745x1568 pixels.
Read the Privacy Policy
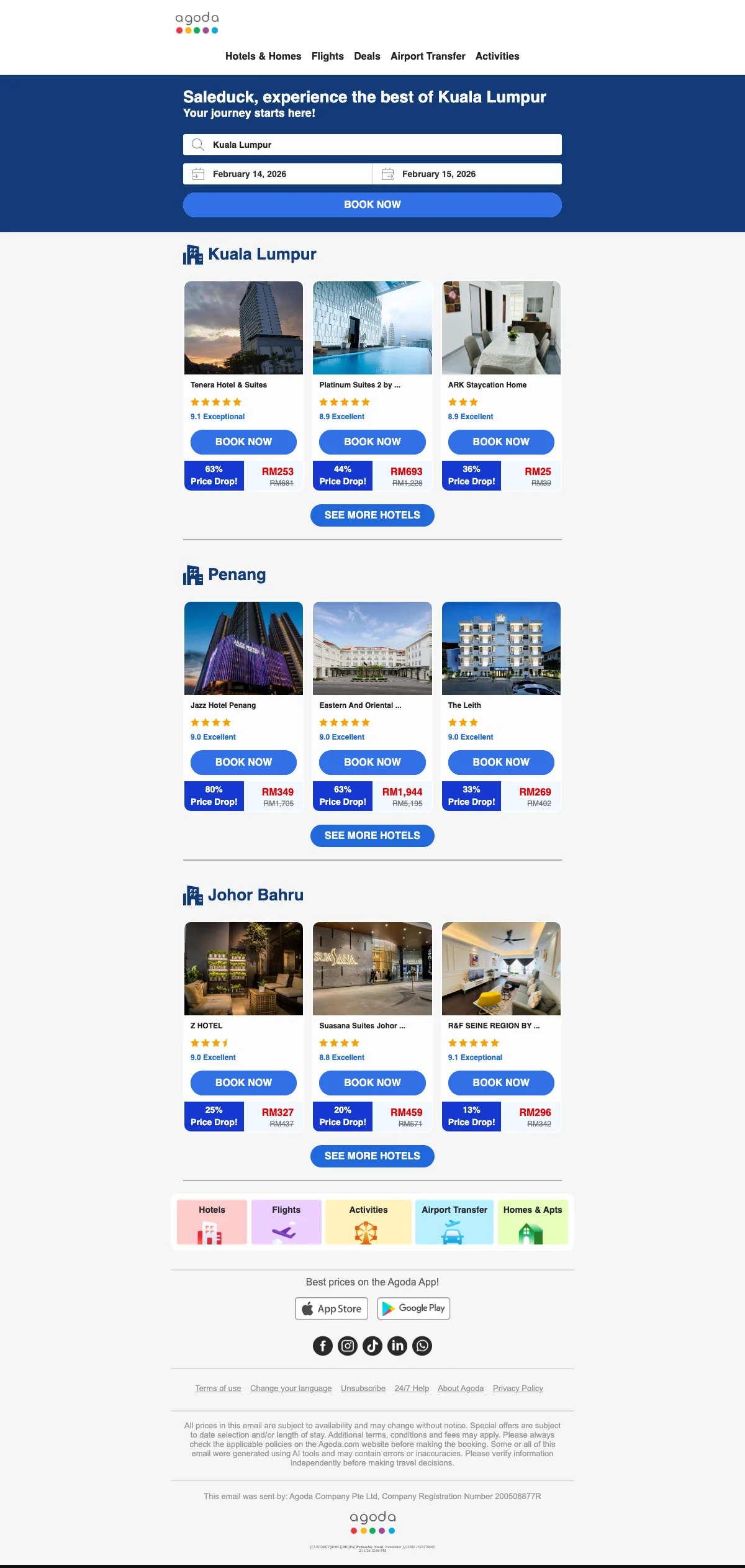(518, 1388)
